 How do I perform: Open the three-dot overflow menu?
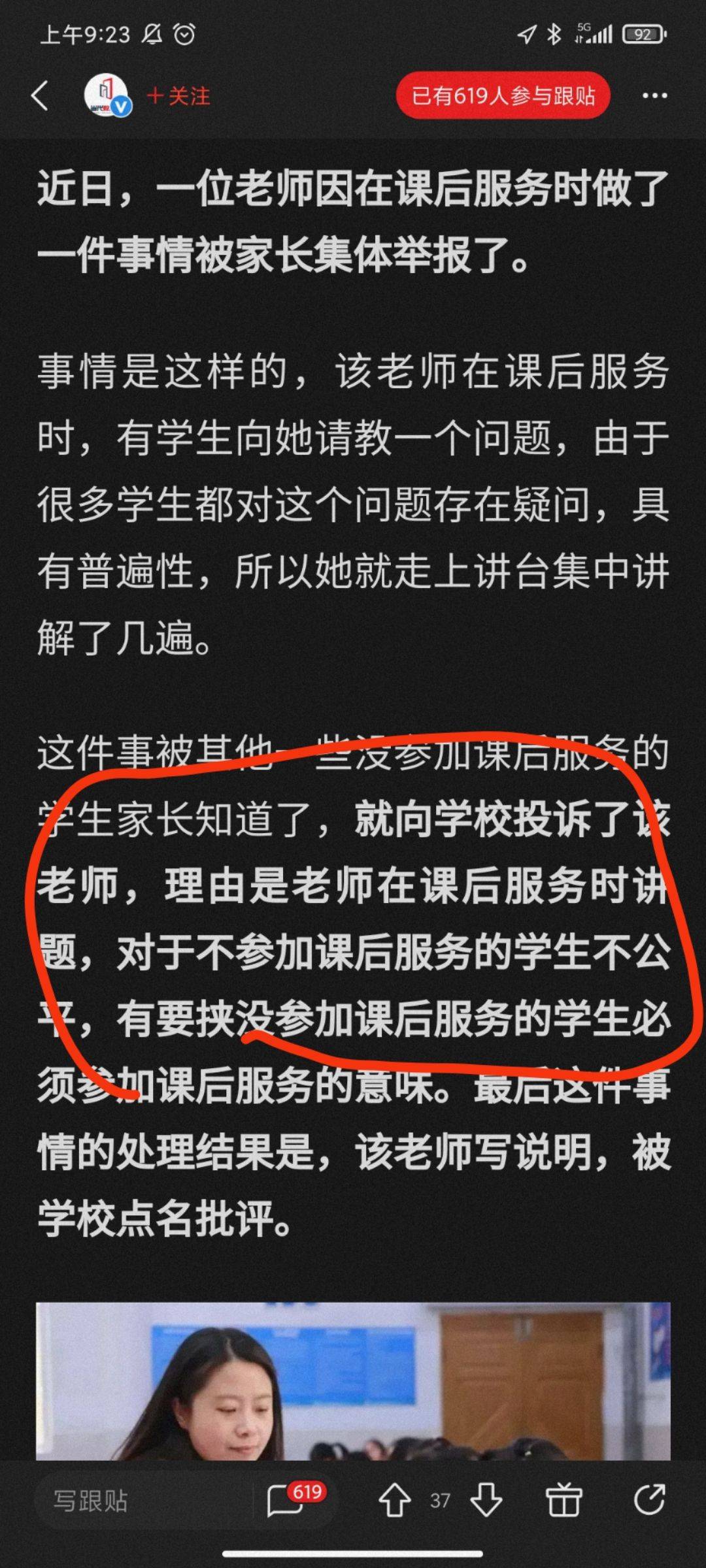654,96
